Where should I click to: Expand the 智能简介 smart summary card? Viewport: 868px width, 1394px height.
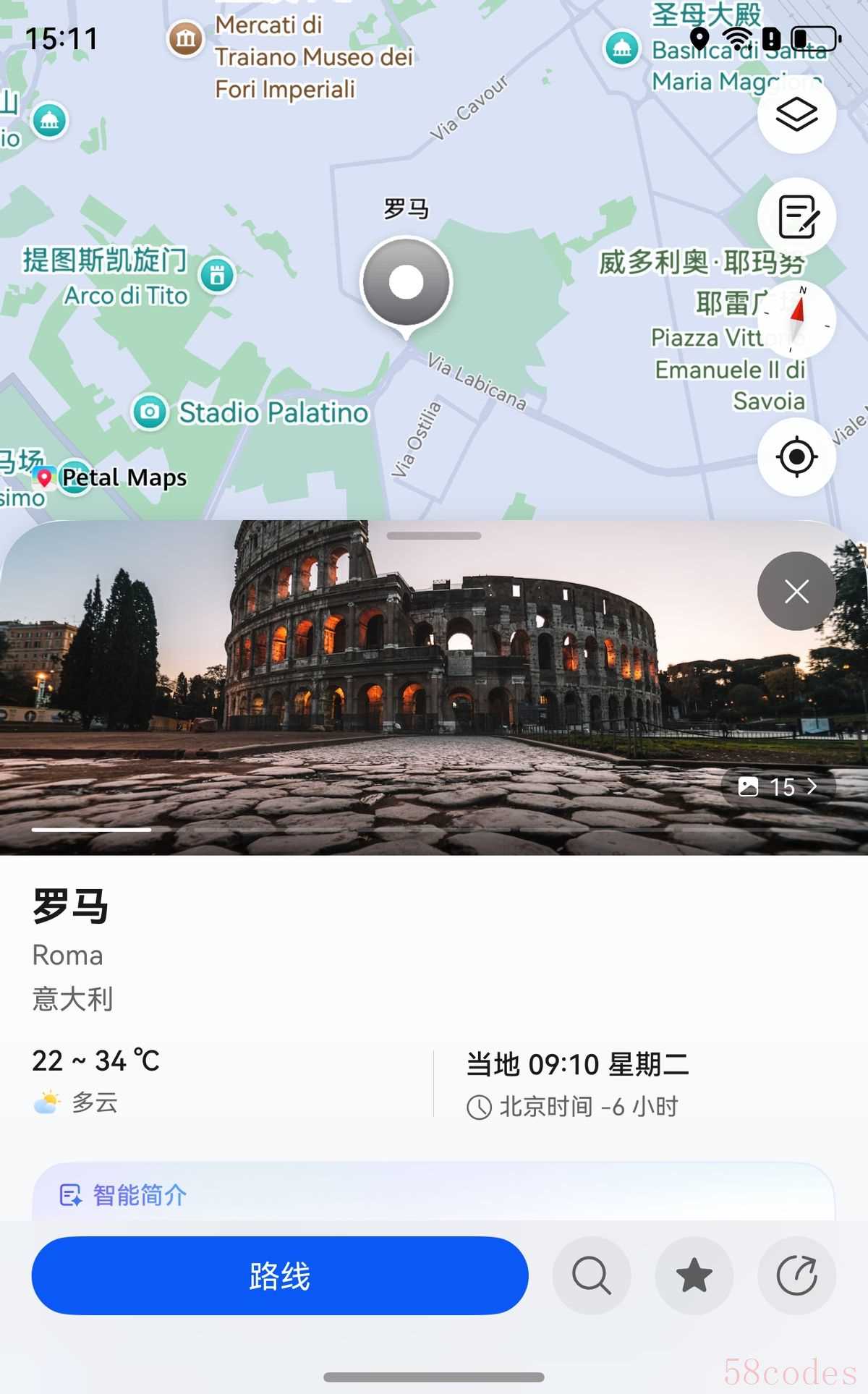point(434,1193)
